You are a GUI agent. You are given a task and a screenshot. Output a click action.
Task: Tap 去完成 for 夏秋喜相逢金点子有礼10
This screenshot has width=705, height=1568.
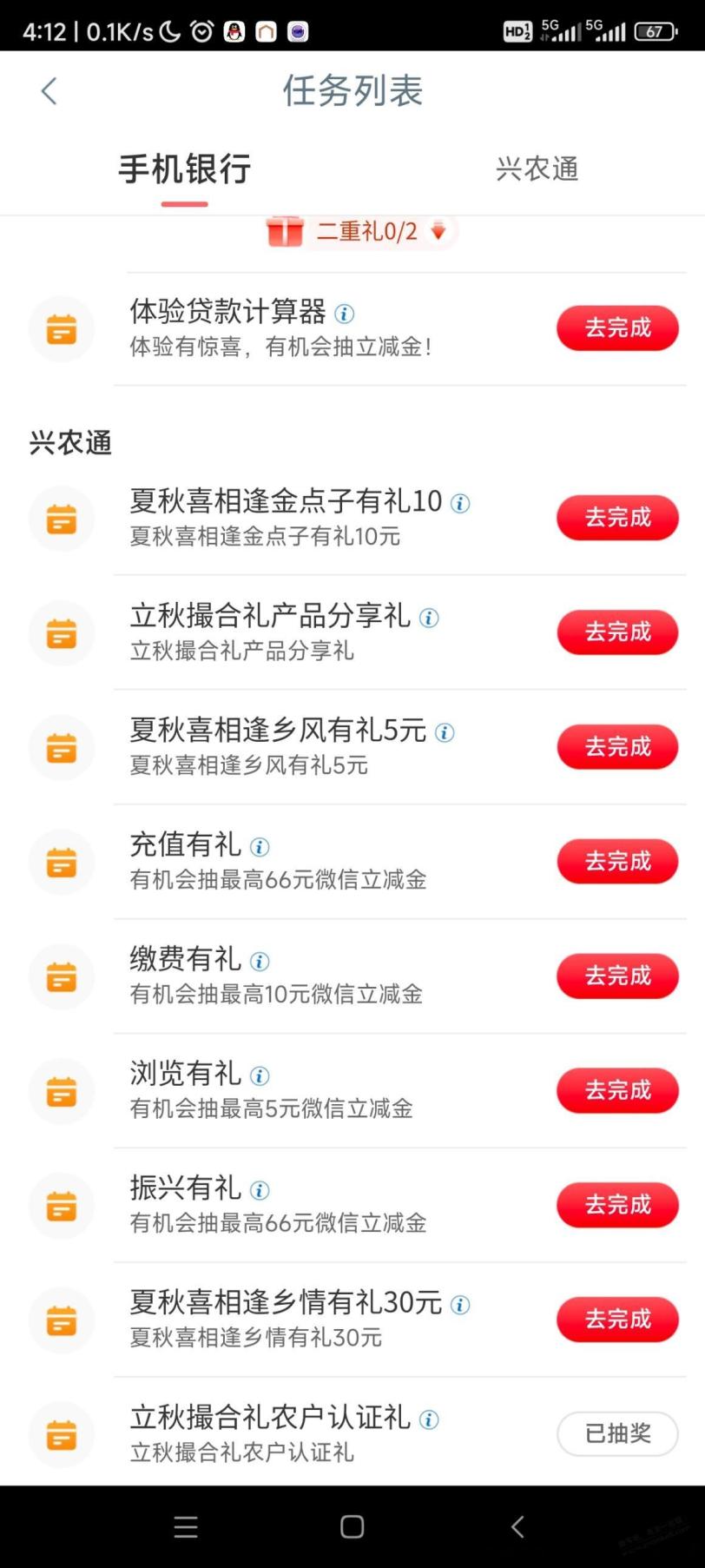coord(617,517)
